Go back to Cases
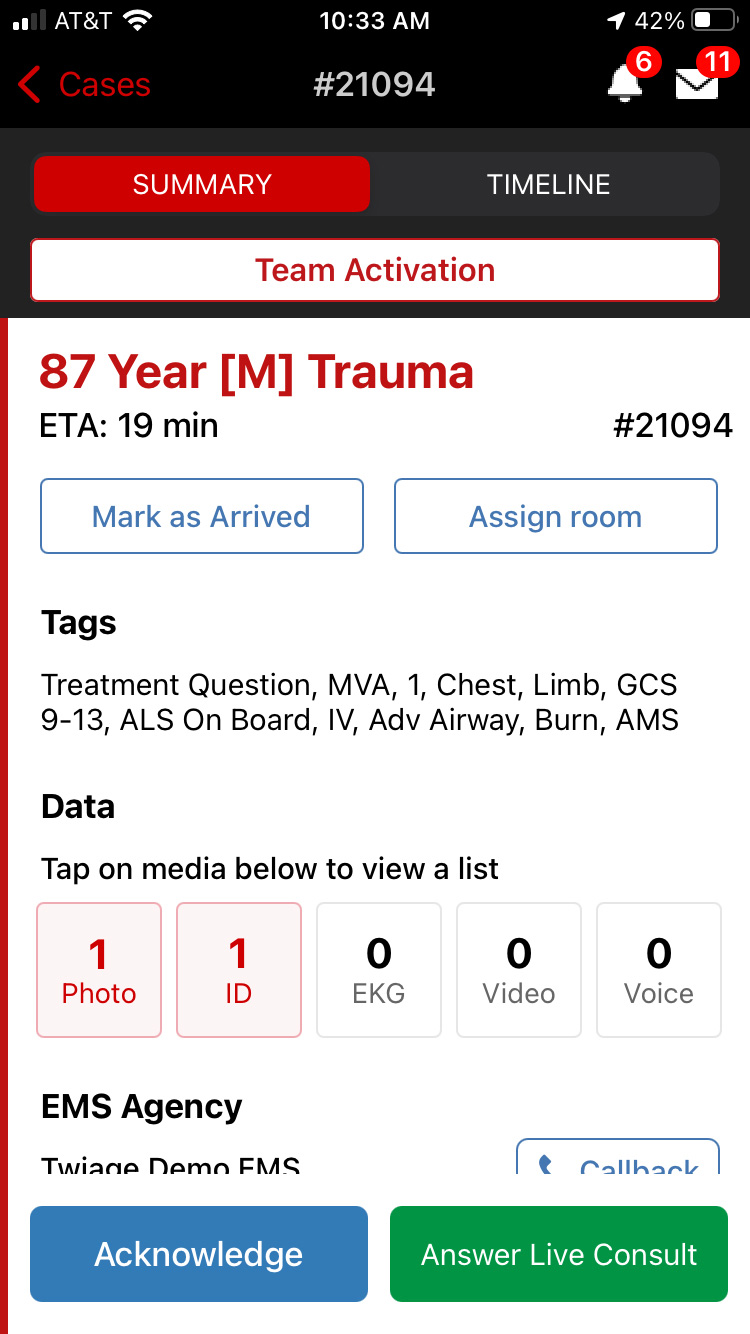This screenshot has height=1334, width=750. click(84, 85)
